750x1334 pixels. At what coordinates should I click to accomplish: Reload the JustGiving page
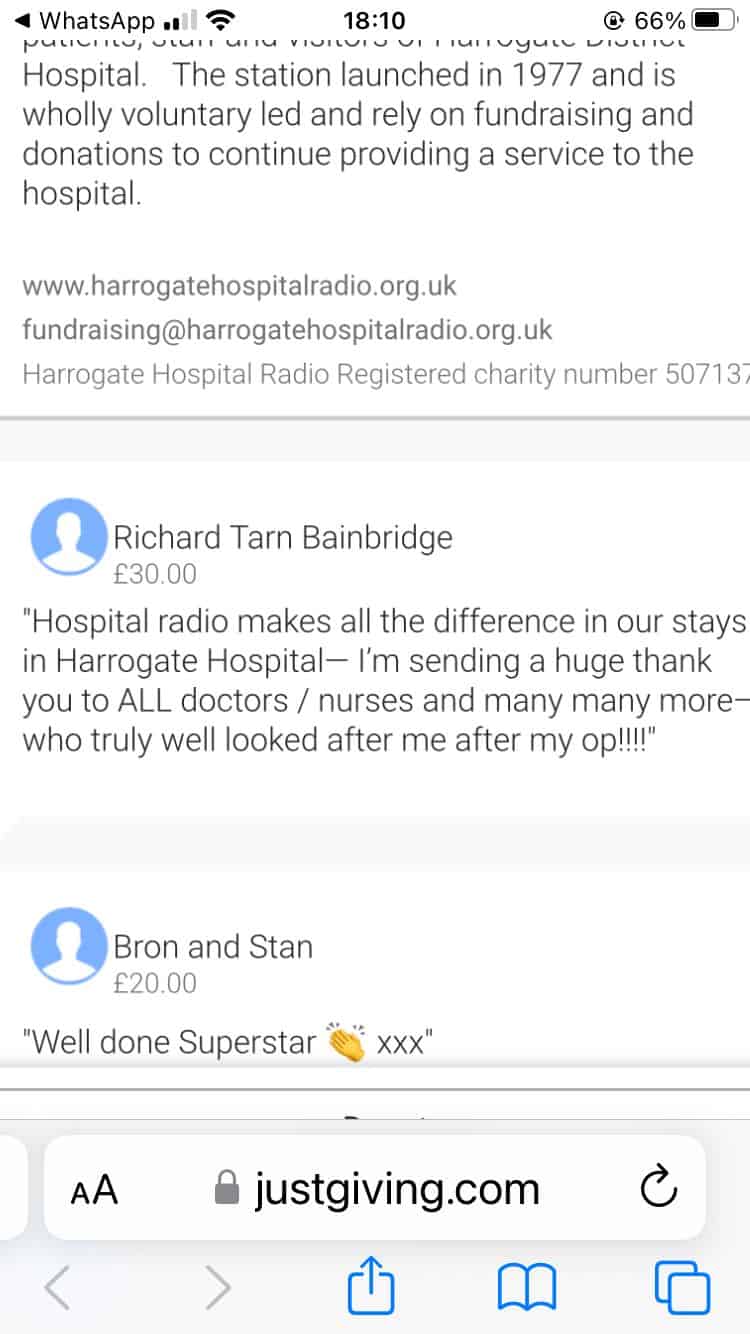[x=659, y=1188]
